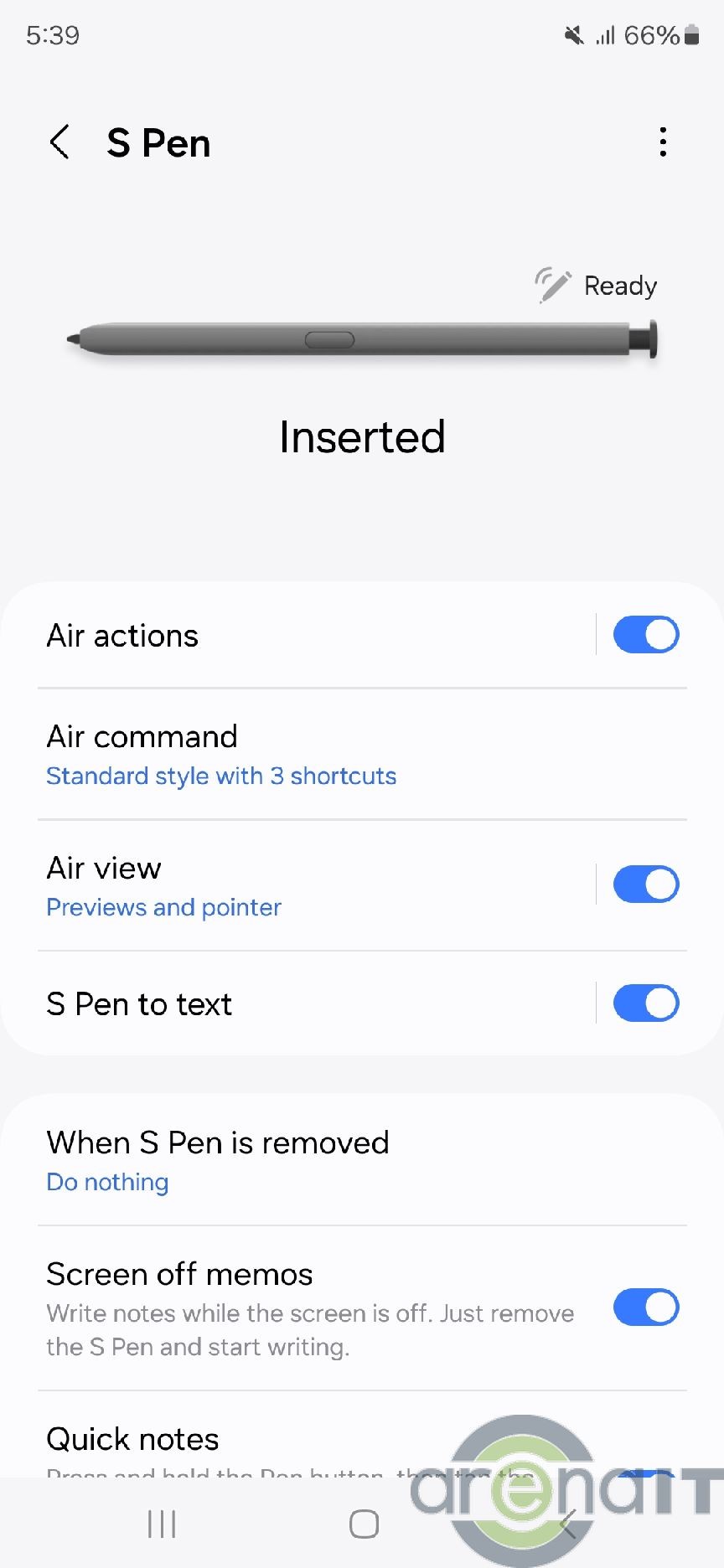The width and height of the screenshot is (724, 1568).
Task: Toggle off S Pen to text
Action: click(x=645, y=1003)
